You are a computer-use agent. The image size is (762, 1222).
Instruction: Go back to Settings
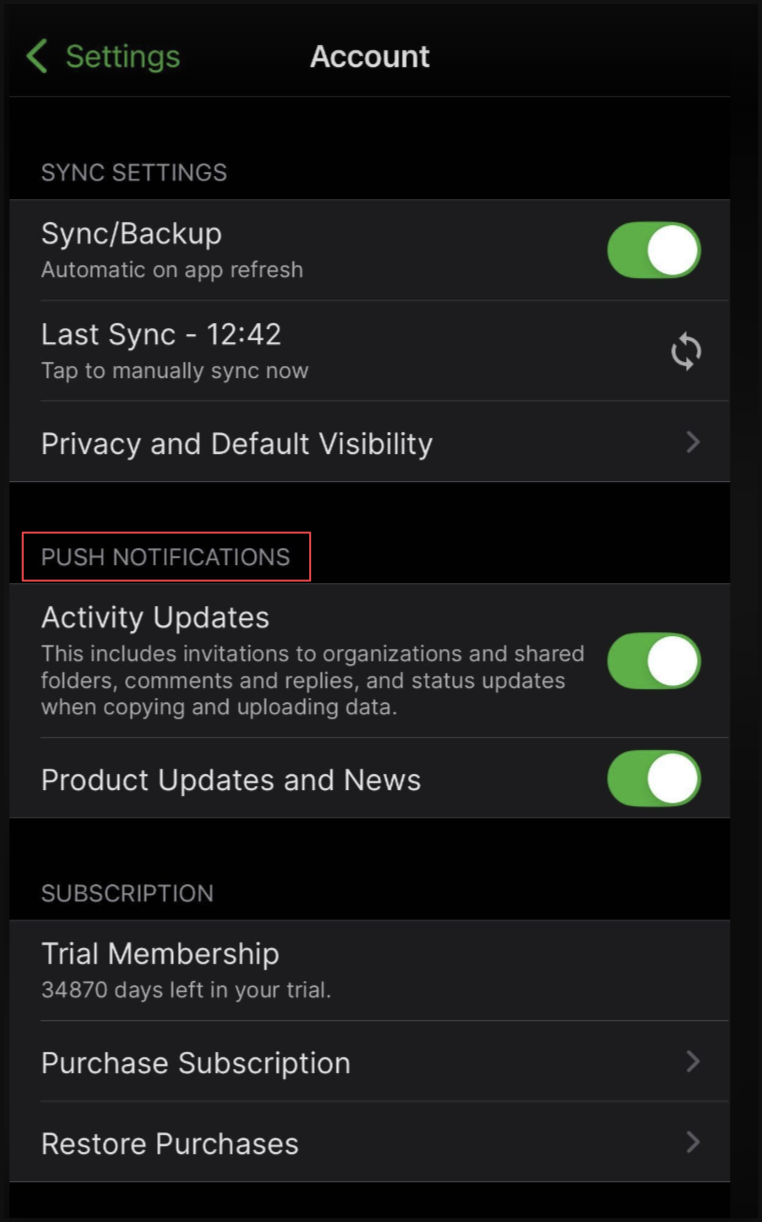[103, 56]
